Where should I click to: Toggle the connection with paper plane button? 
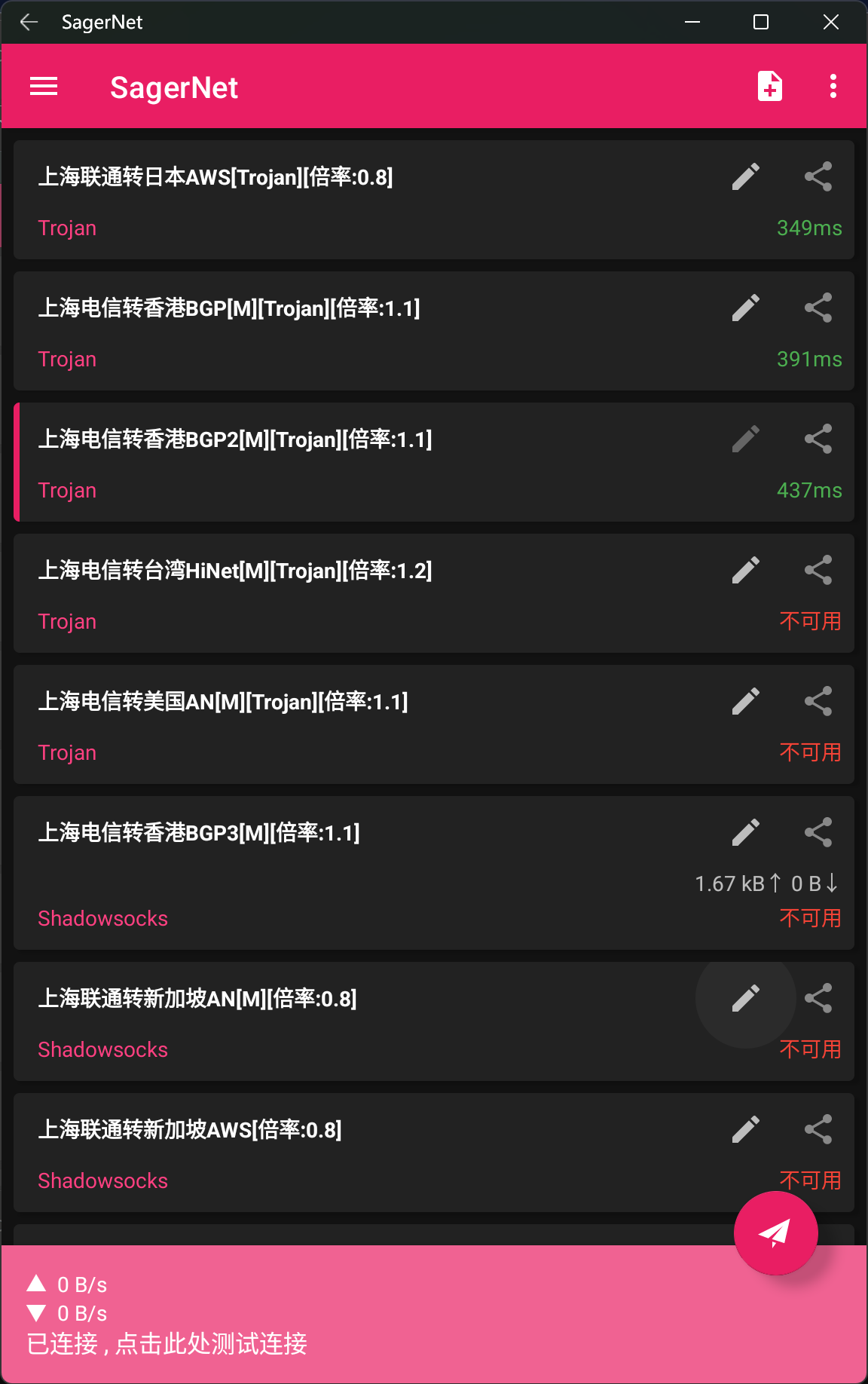(775, 1233)
